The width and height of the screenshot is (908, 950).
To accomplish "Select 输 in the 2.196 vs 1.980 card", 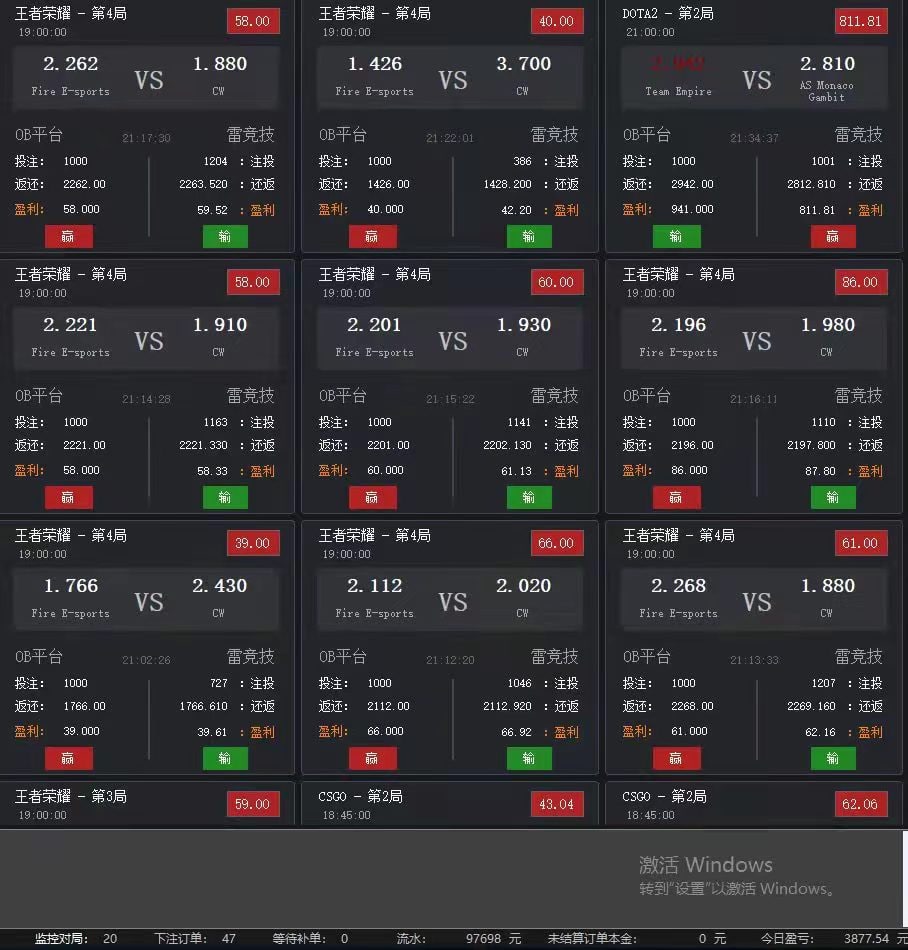I will pyautogui.click(x=832, y=497).
